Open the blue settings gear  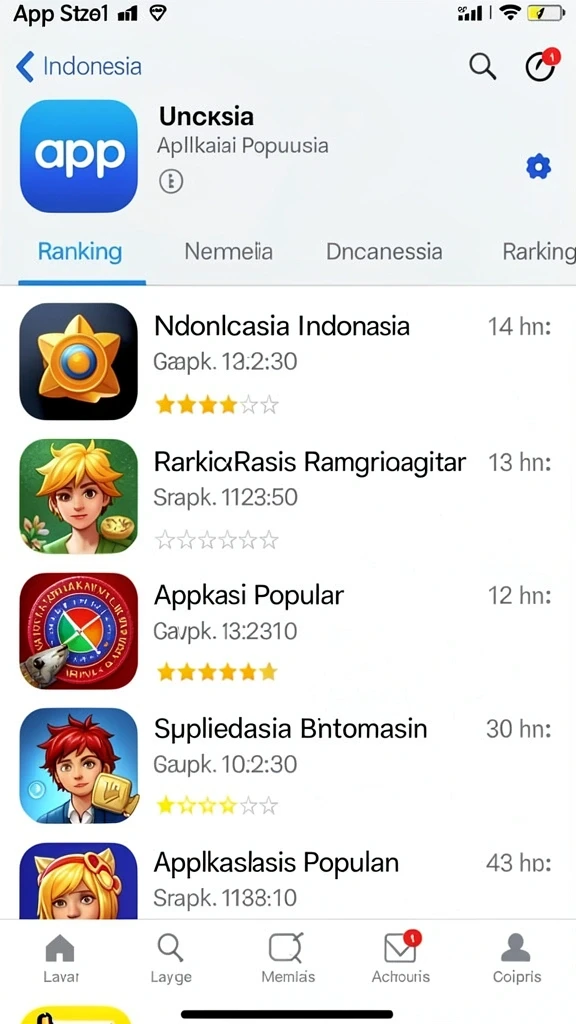point(538,167)
